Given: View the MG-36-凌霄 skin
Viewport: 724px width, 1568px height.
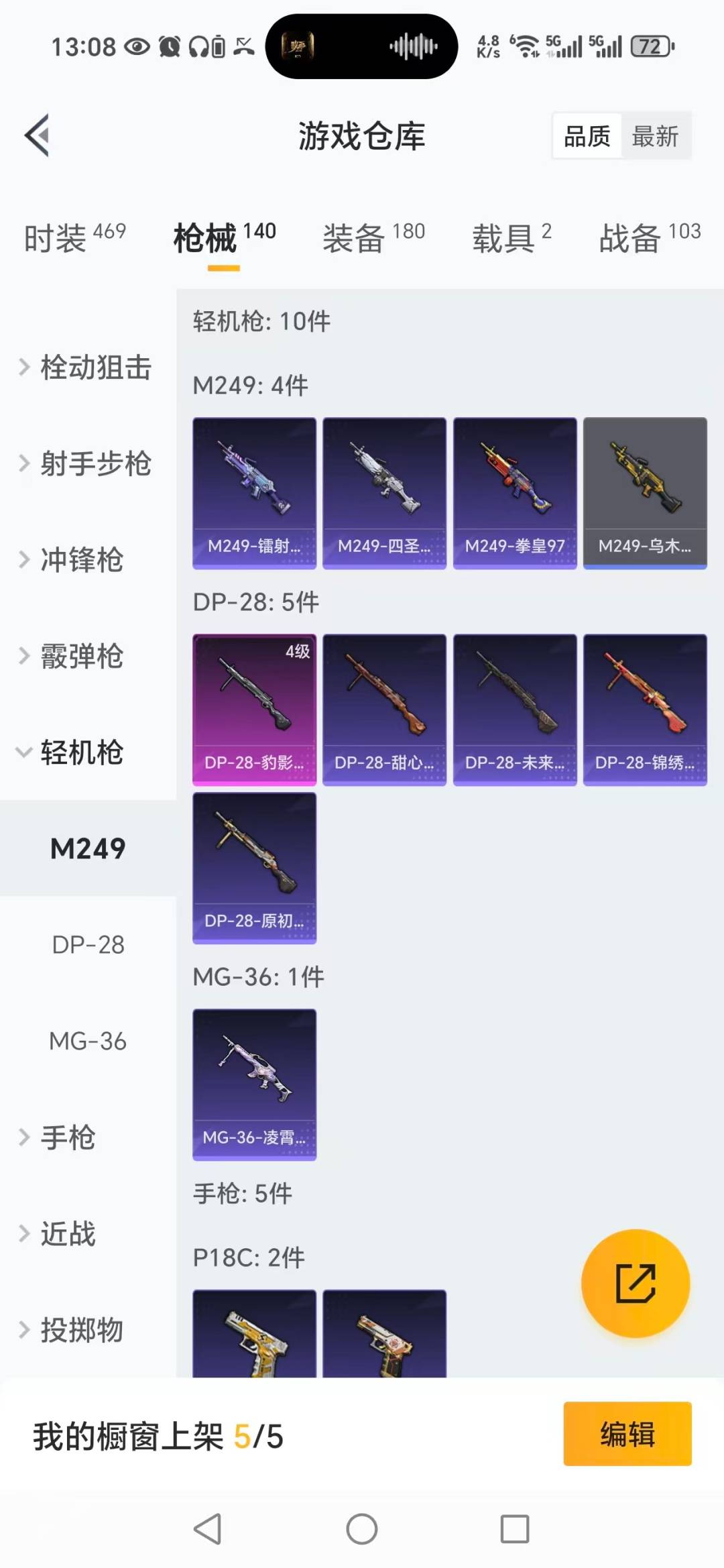Looking at the screenshot, I should click(x=254, y=1084).
